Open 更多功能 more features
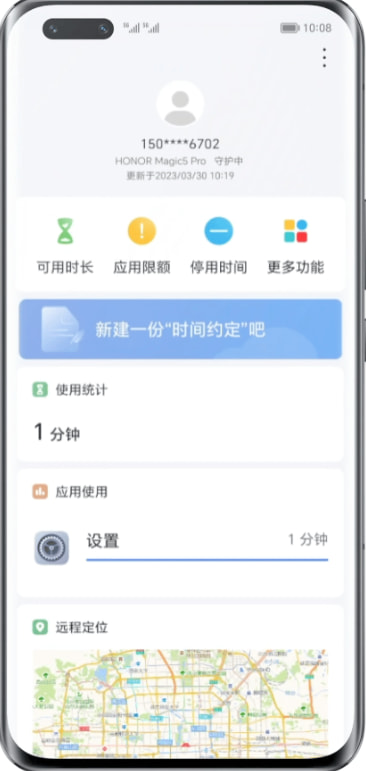The height and width of the screenshot is (771, 366). point(296,245)
